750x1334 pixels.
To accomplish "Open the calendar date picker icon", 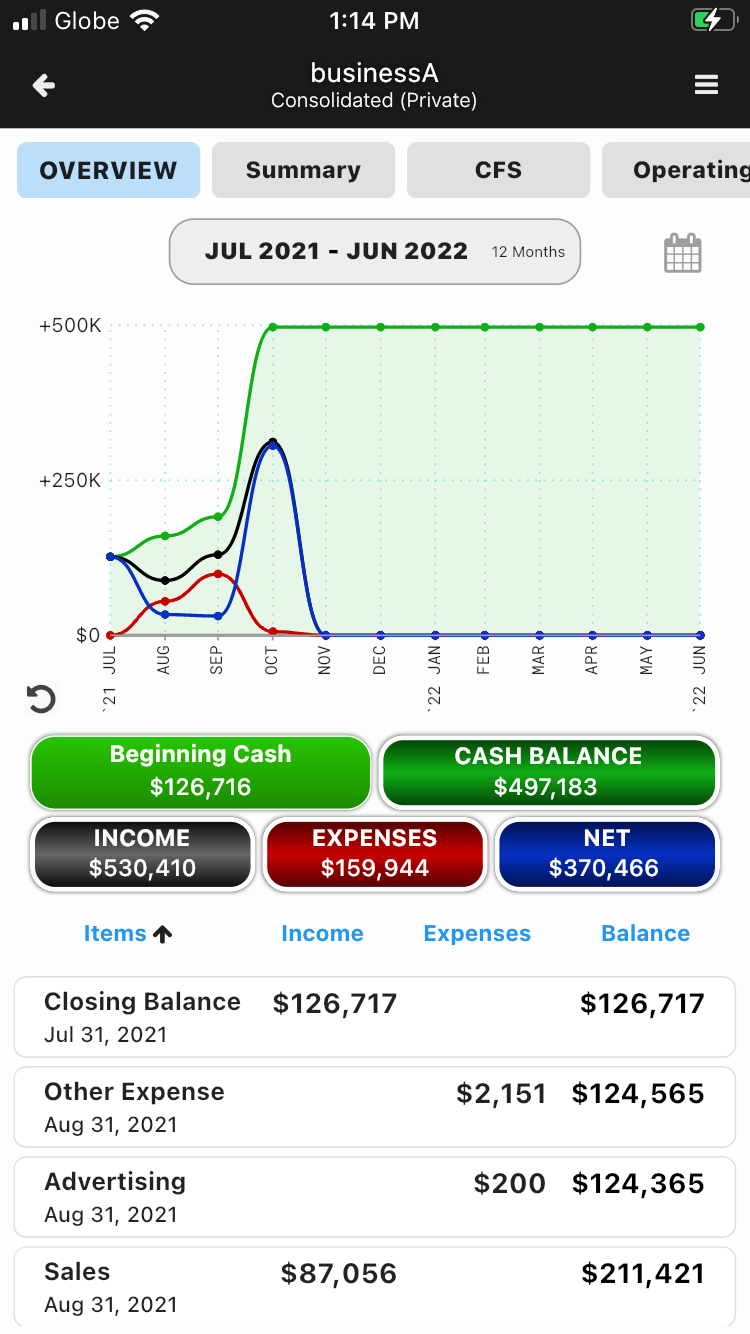I will click(x=682, y=252).
